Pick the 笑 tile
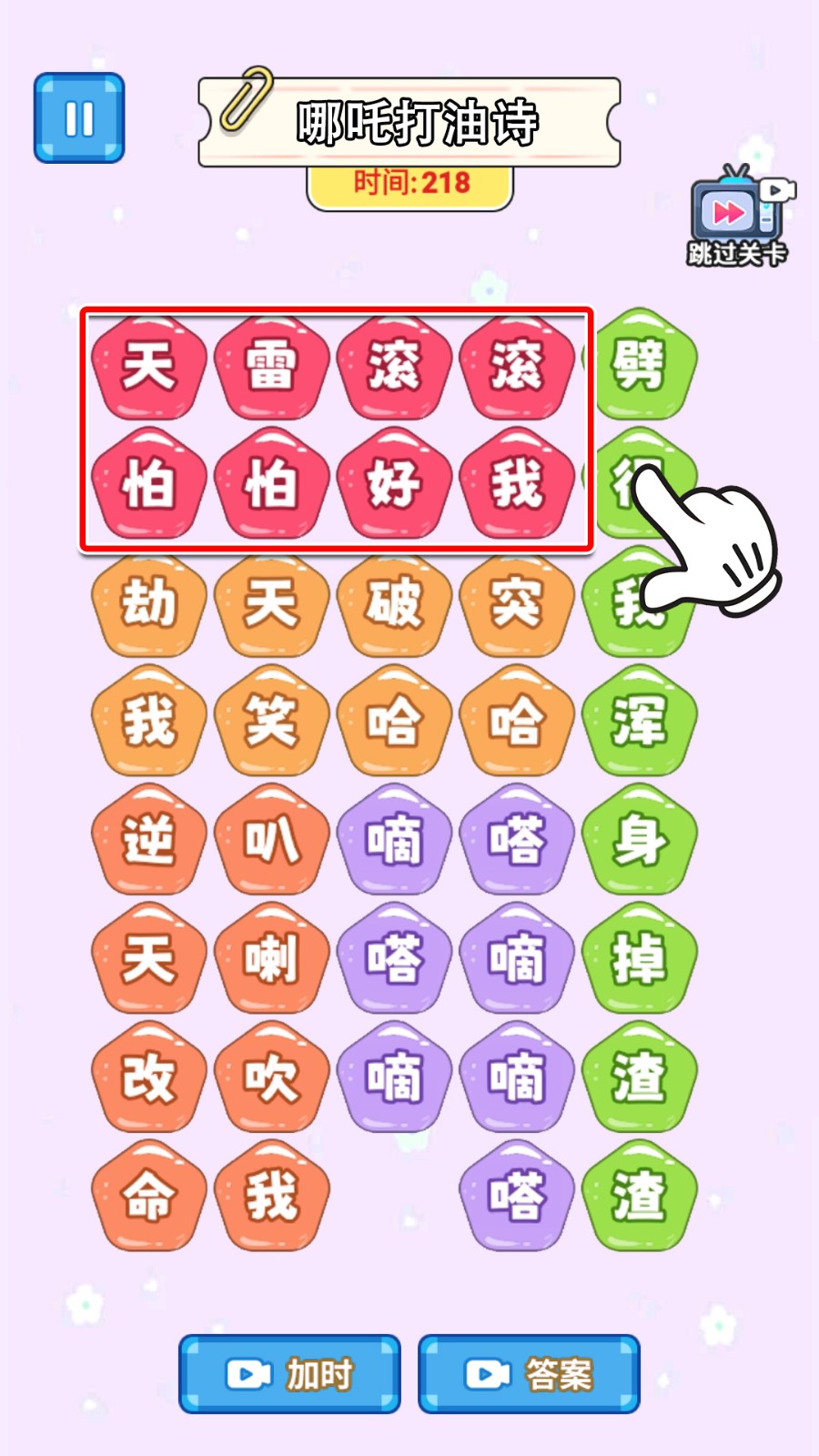 click(x=271, y=722)
